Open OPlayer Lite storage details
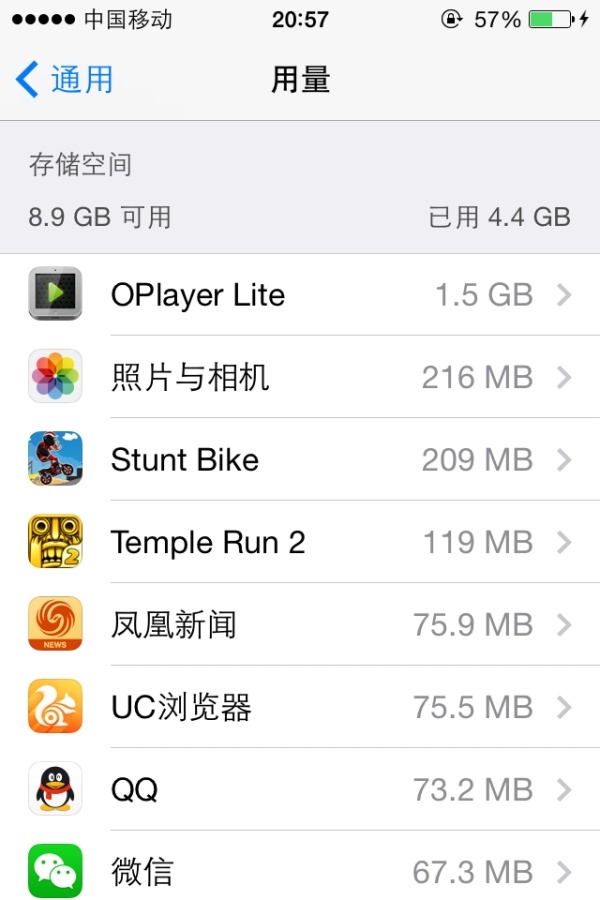The height and width of the screenshot is (900, 600). tap(300, 295)
